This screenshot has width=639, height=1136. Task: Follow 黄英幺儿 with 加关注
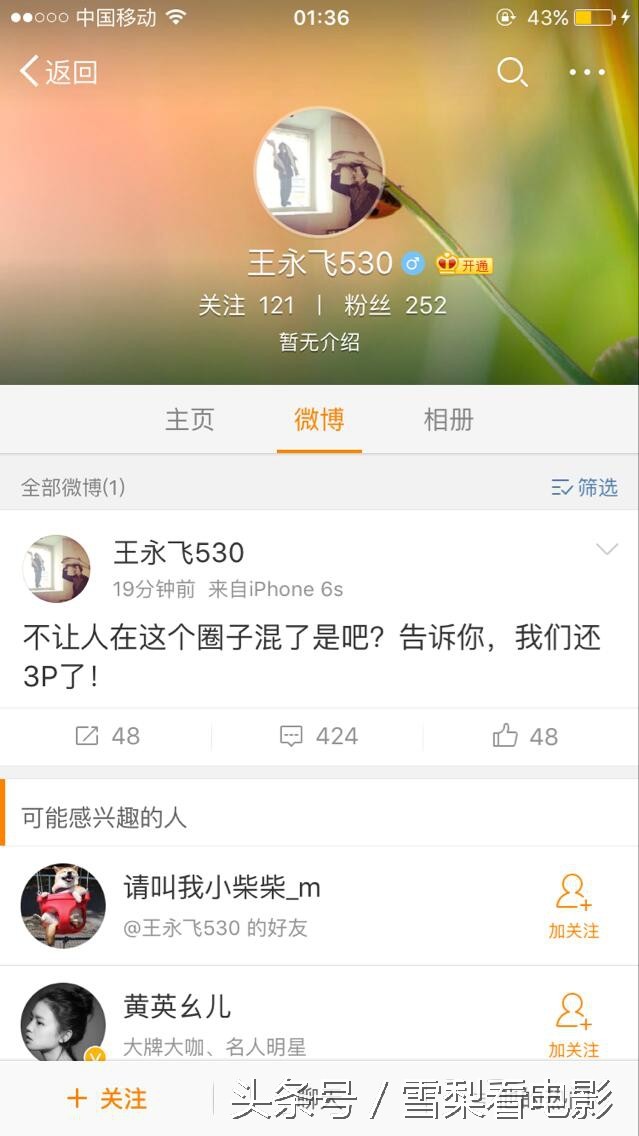573,1024
